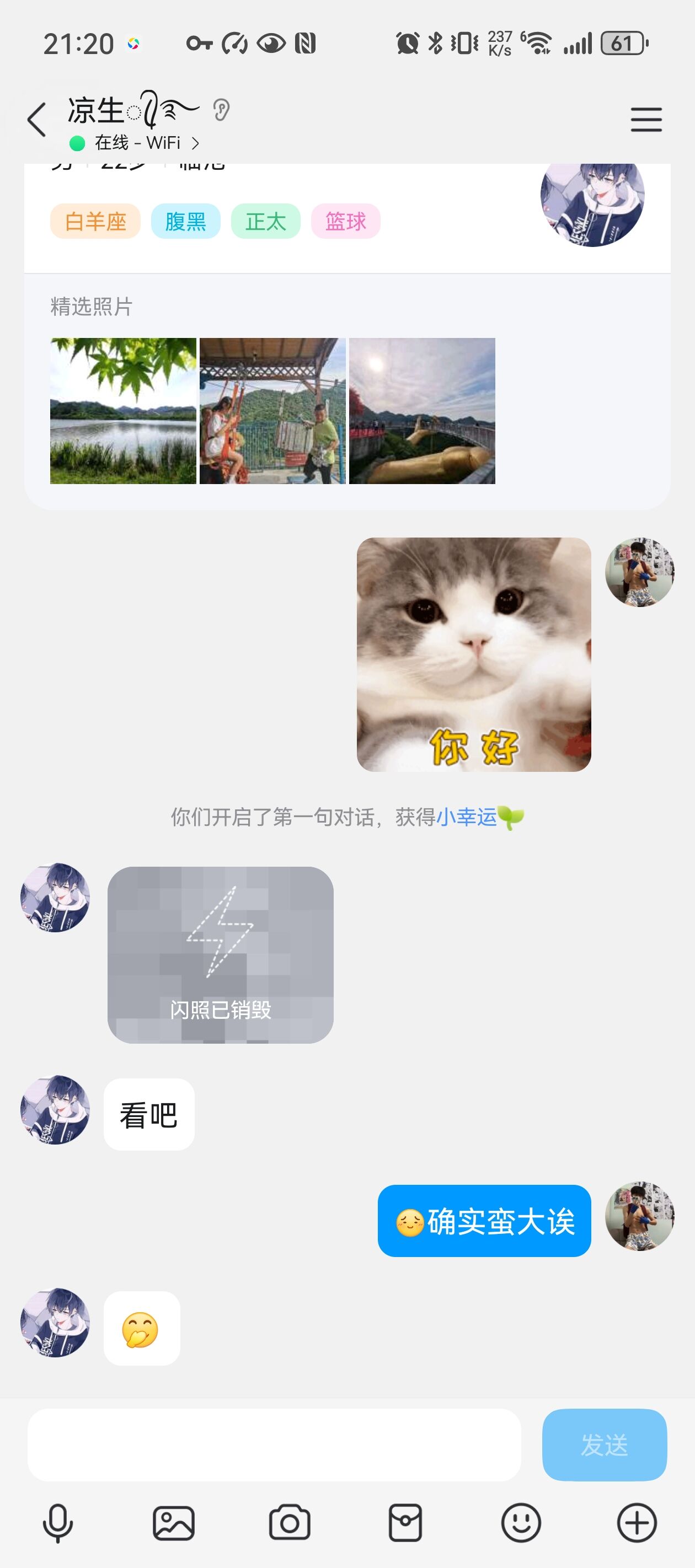Start voice input with the microphone icon
This screenshot has height=1568, width=695.
pyautogui.click(x=58, y=1523)
